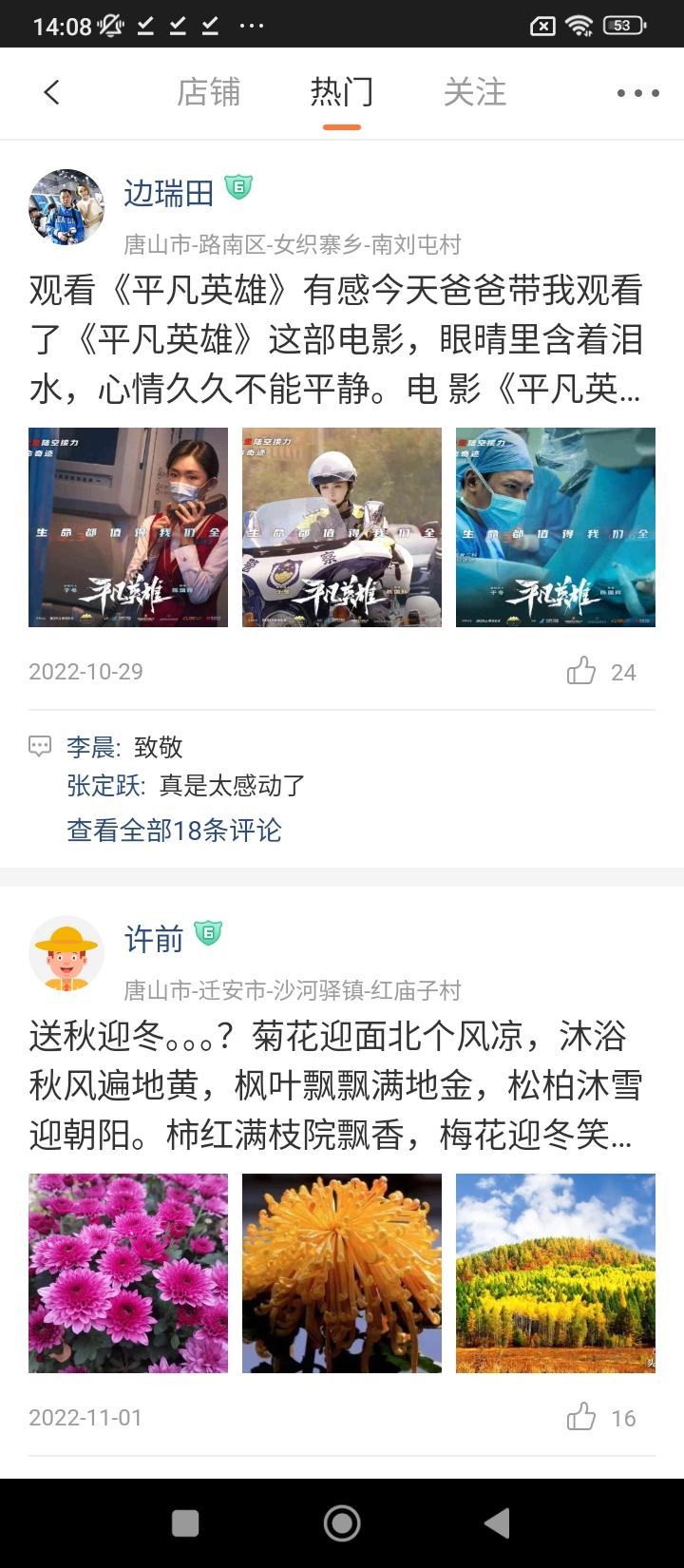Switch to the 关注 tab
The height and width of the screenshot is (1568, 684).
pos(475,92)
